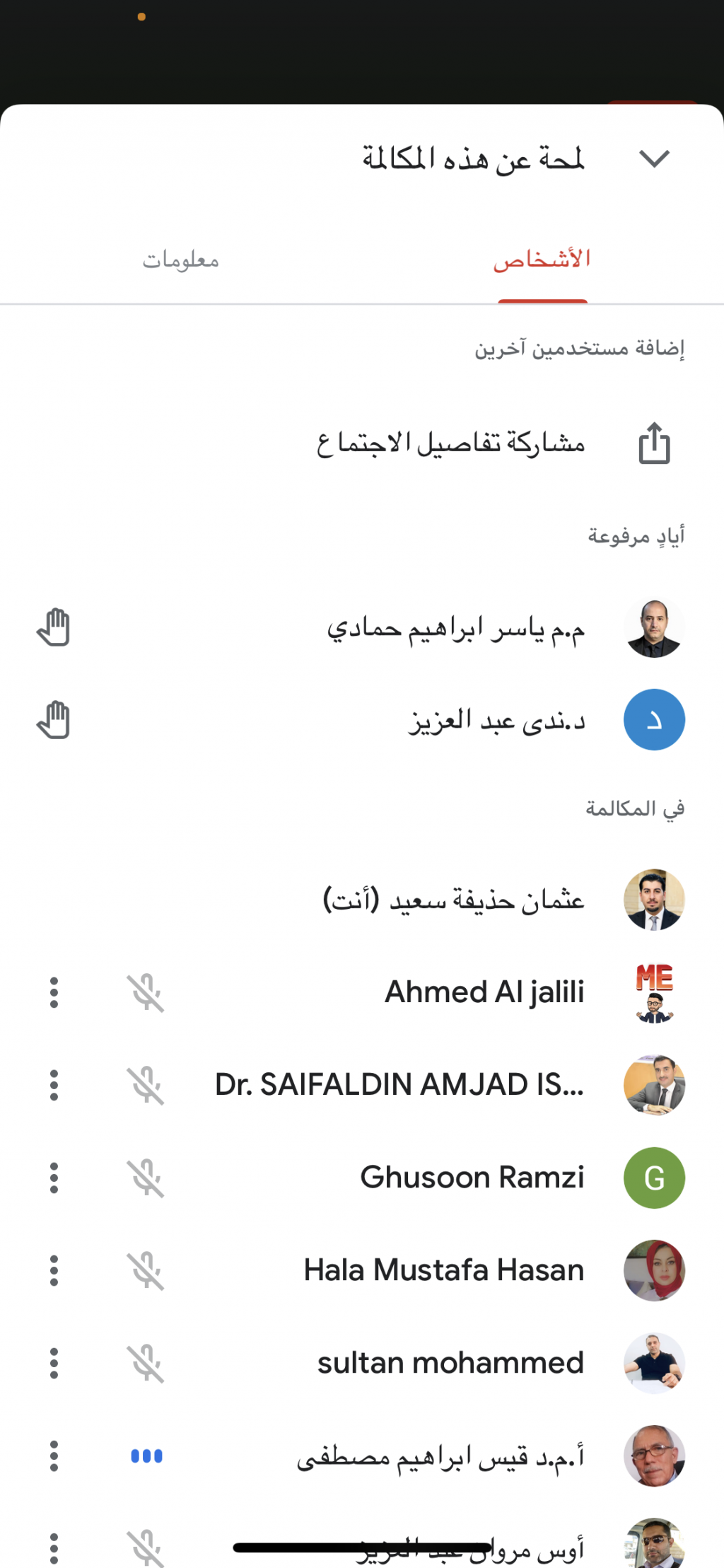Viewport: 724px width, 1568px height.
Task: Open options menu for Dr. SAIFALDIN AMJAD
Action: tap(54, 1085)
